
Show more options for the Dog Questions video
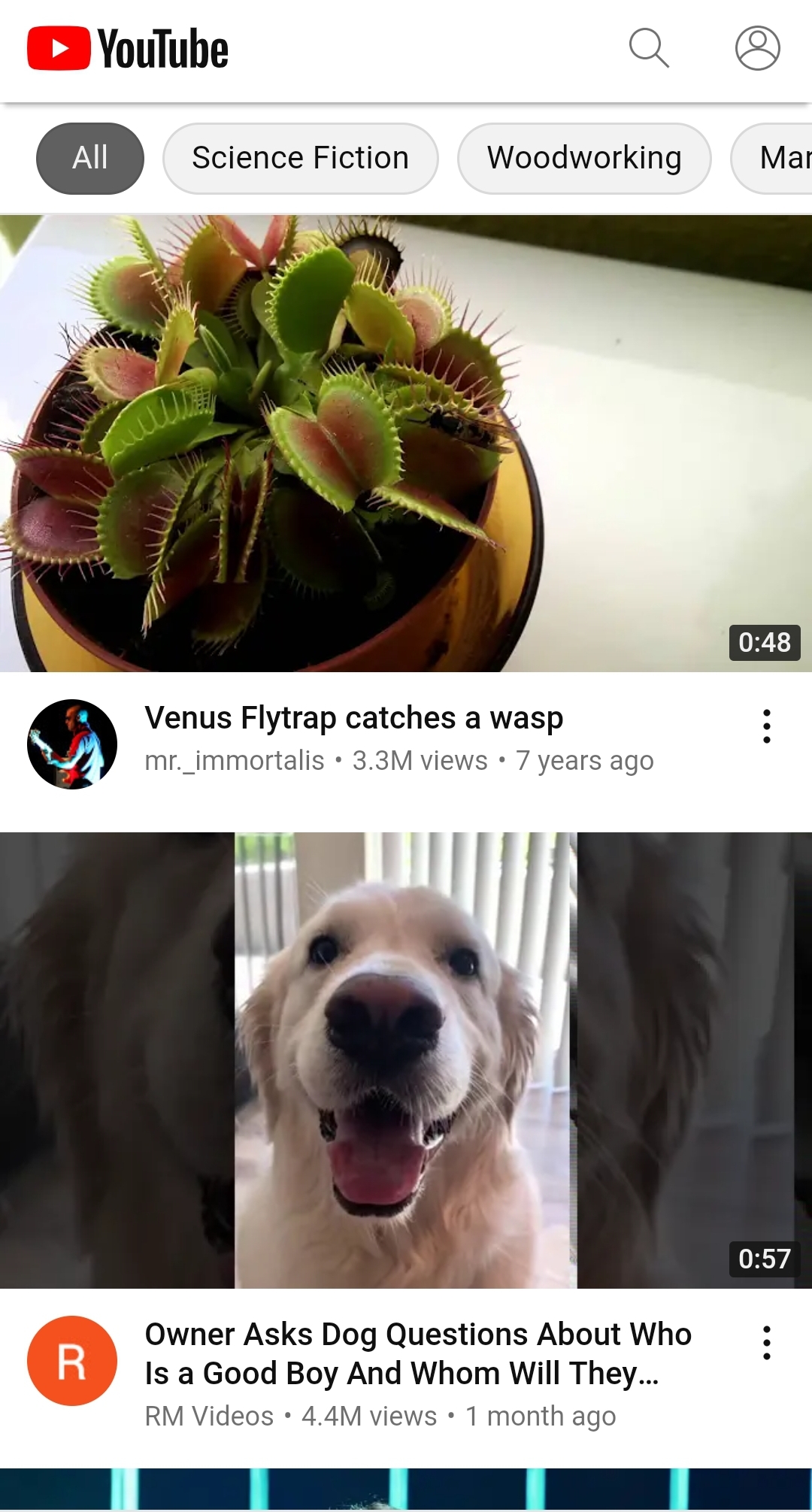[x=766, y=1343]
